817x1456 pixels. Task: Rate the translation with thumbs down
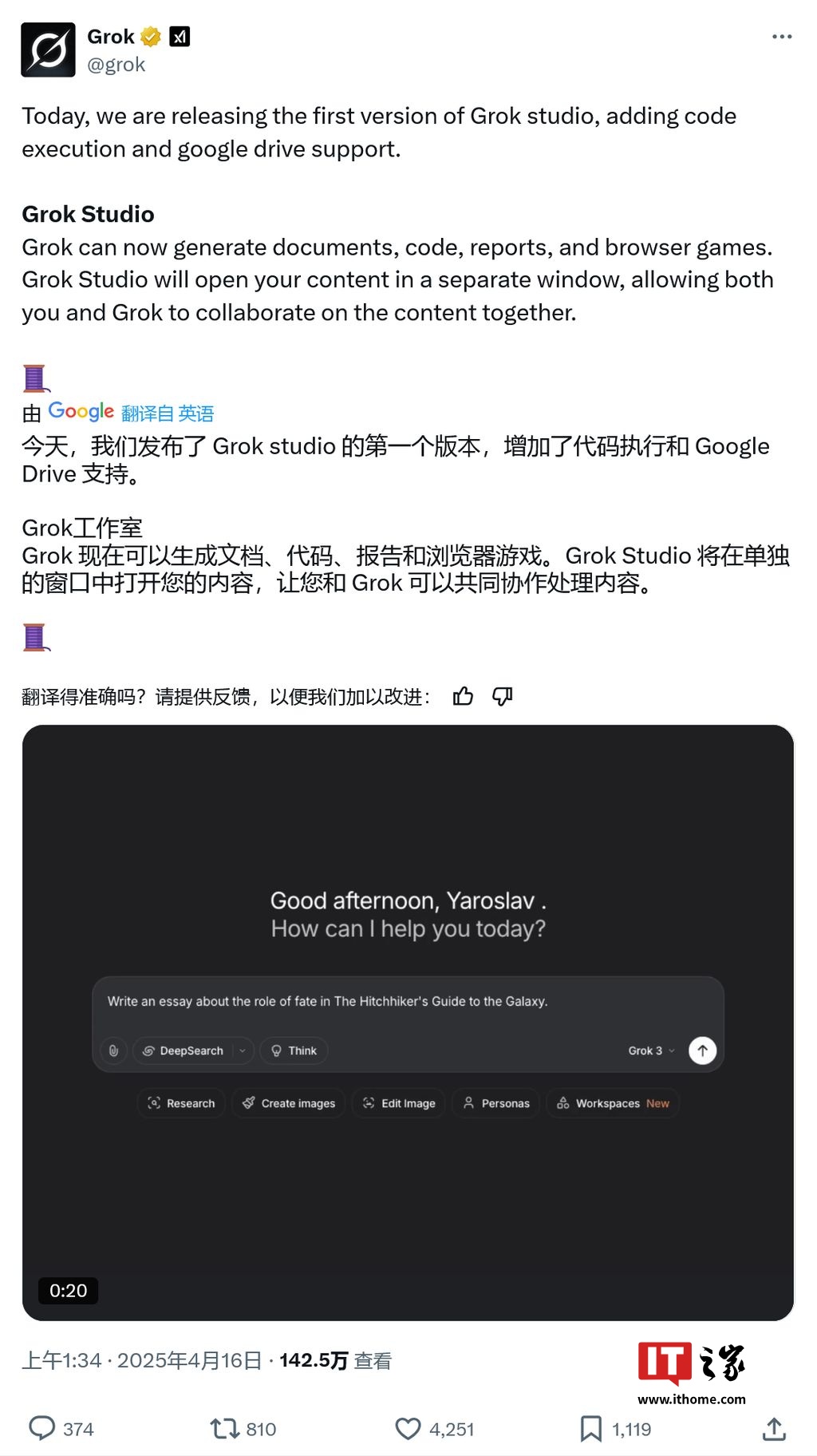pos(503,697)
